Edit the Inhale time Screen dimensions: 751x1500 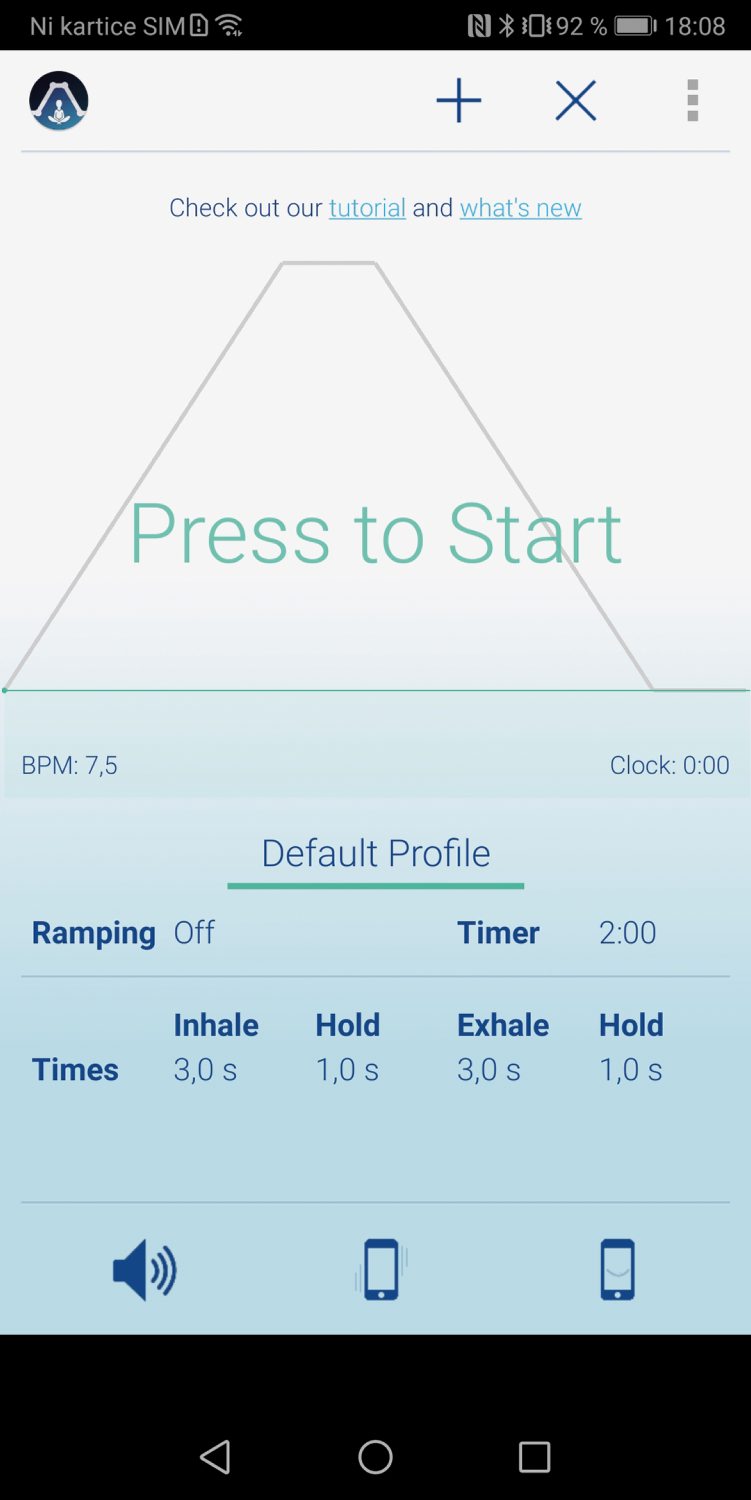point(205,1069)
